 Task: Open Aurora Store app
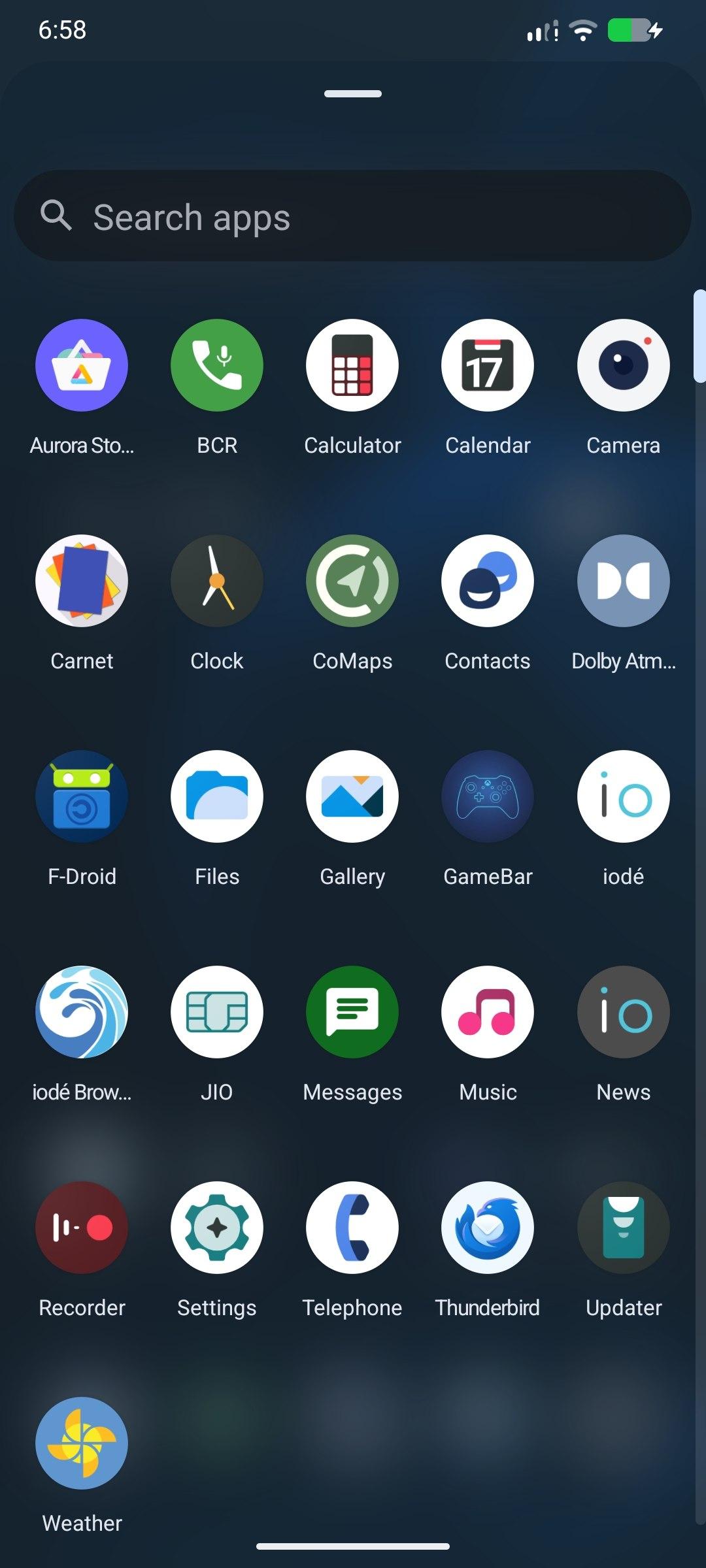(82, 366)
